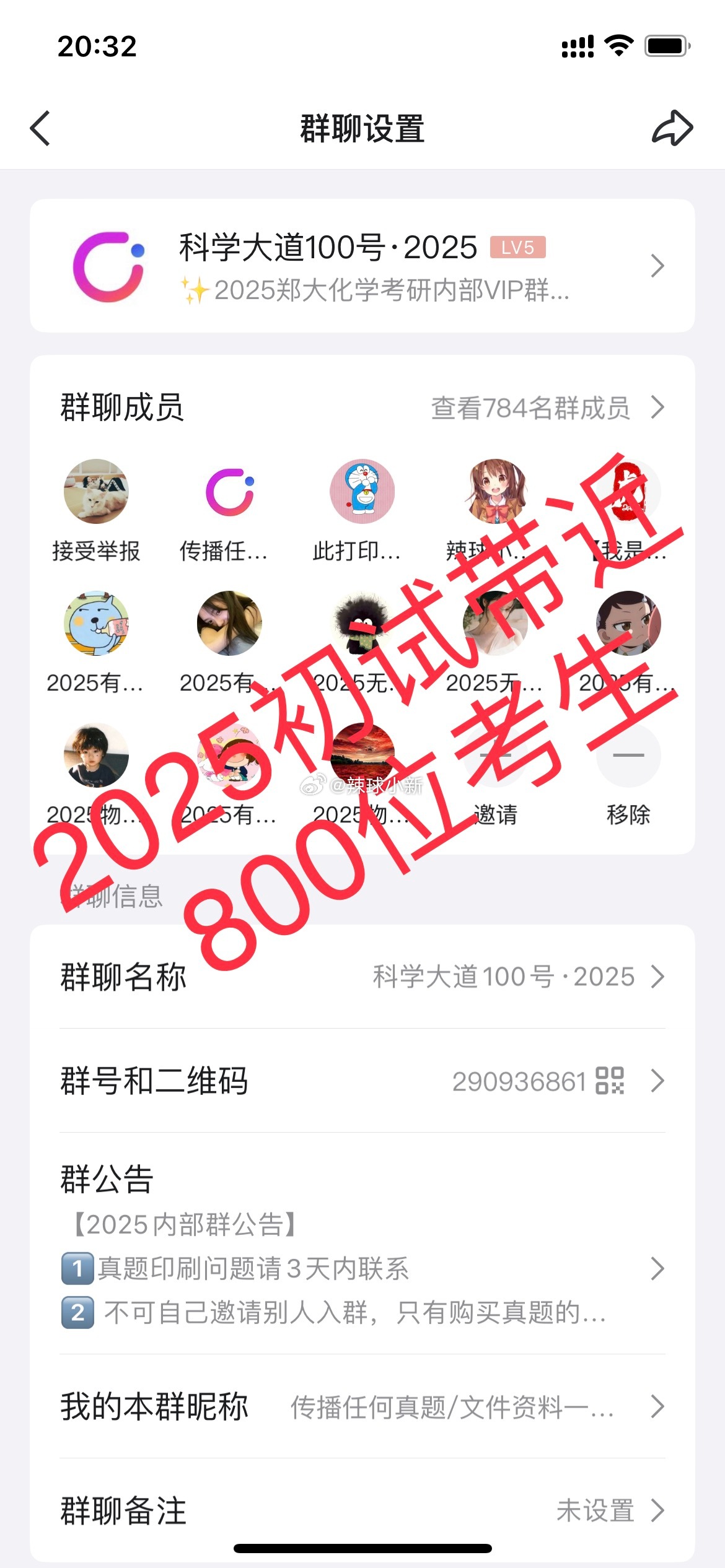725x1568 pixels.
Task: Open the 科学大道100号·2025 group profile card
Action: click(x=362, y=266)
